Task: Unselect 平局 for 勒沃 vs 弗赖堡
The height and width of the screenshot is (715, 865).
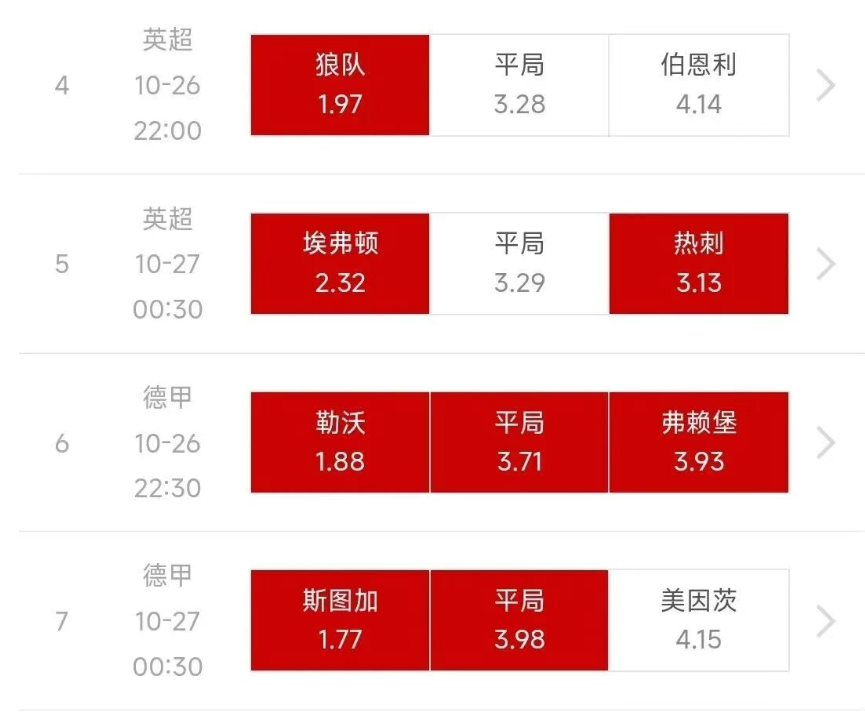Action: point(519,442)
